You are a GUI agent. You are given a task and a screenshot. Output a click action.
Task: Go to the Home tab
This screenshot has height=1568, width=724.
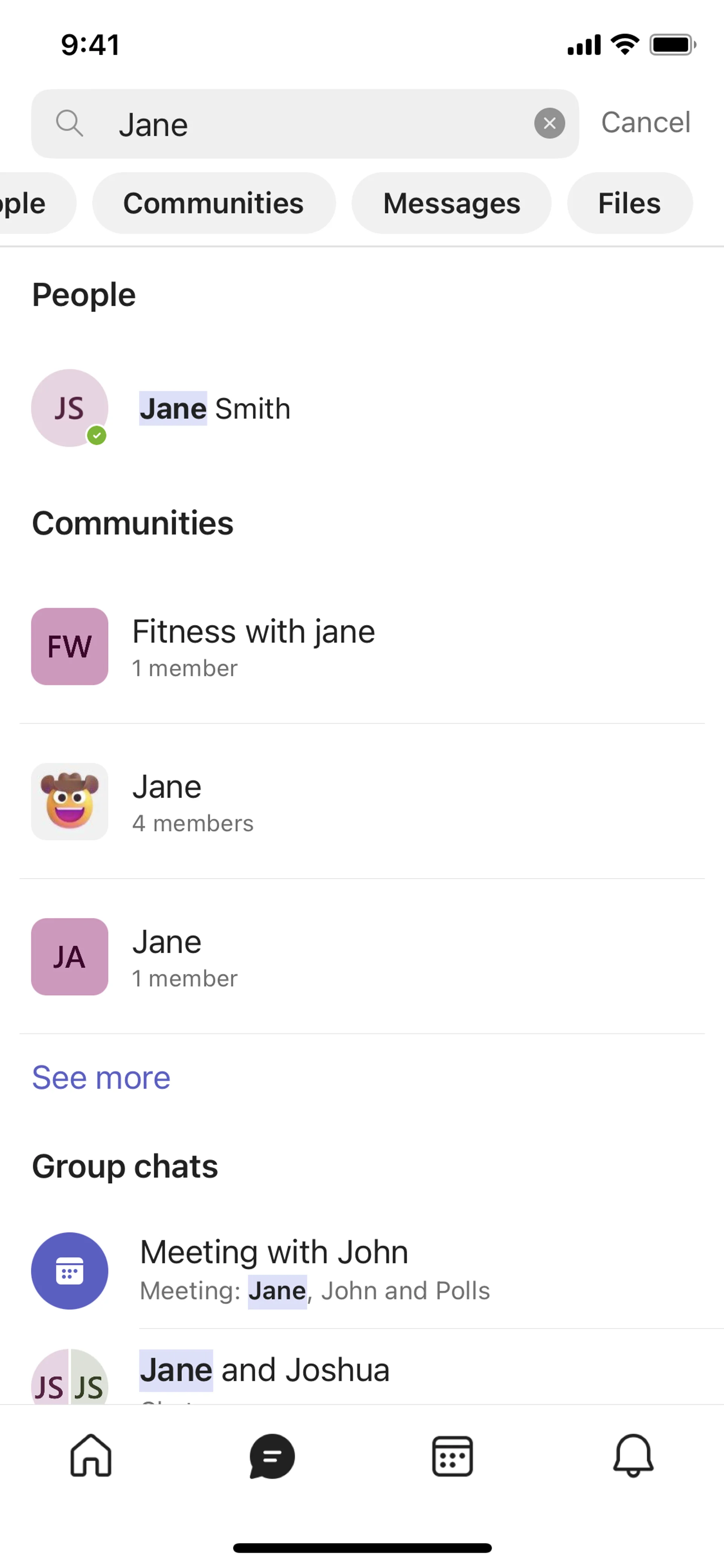click(90, 1456)
